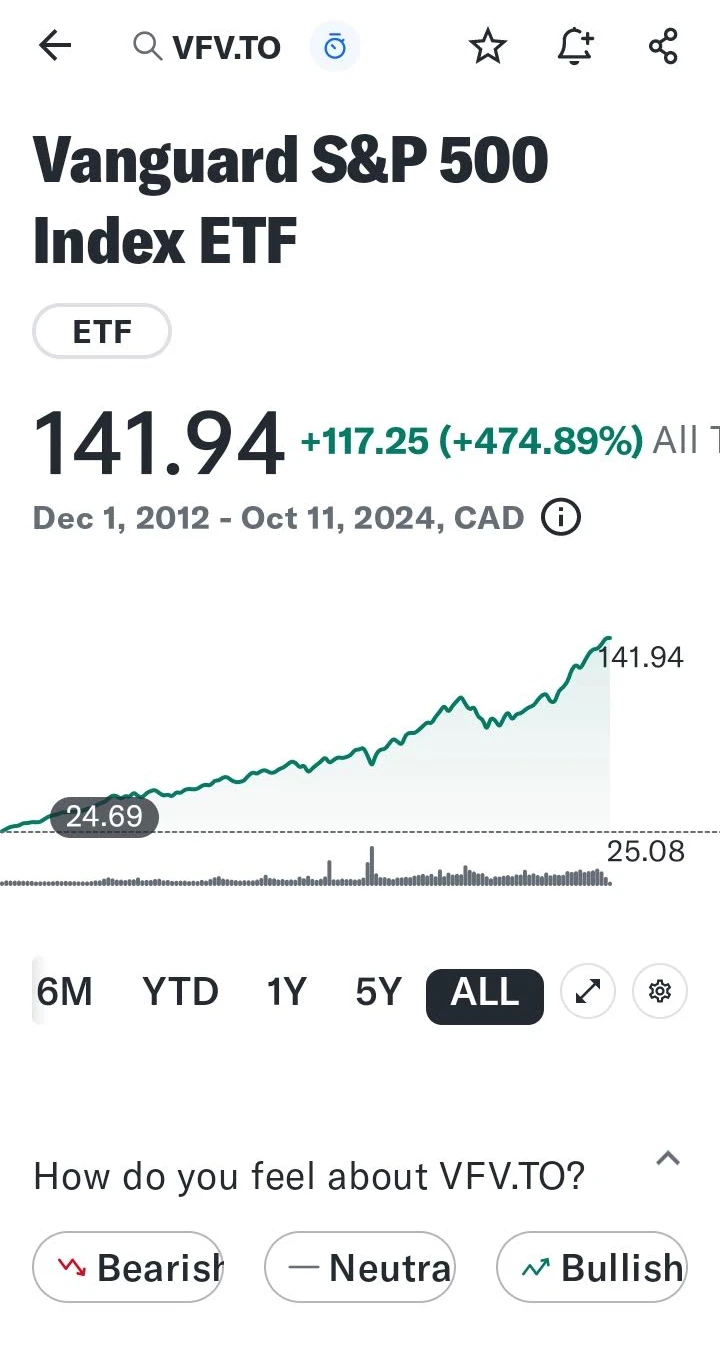The height and width of the screenshot is (1348, 720).
Task: Set a price alert with the bell
Action: 575,46
